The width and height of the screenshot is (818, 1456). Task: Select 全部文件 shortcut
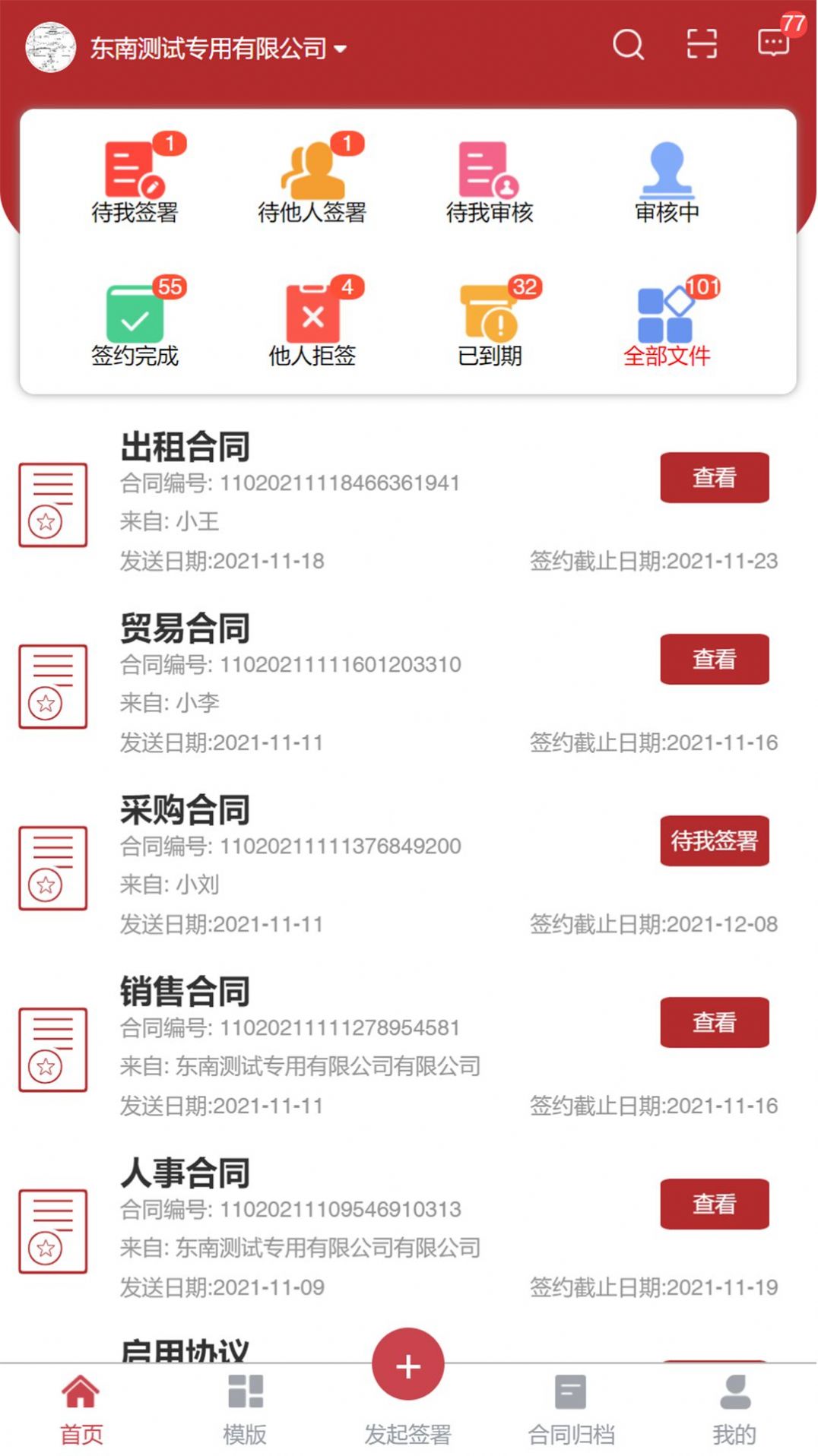(667, 322)
